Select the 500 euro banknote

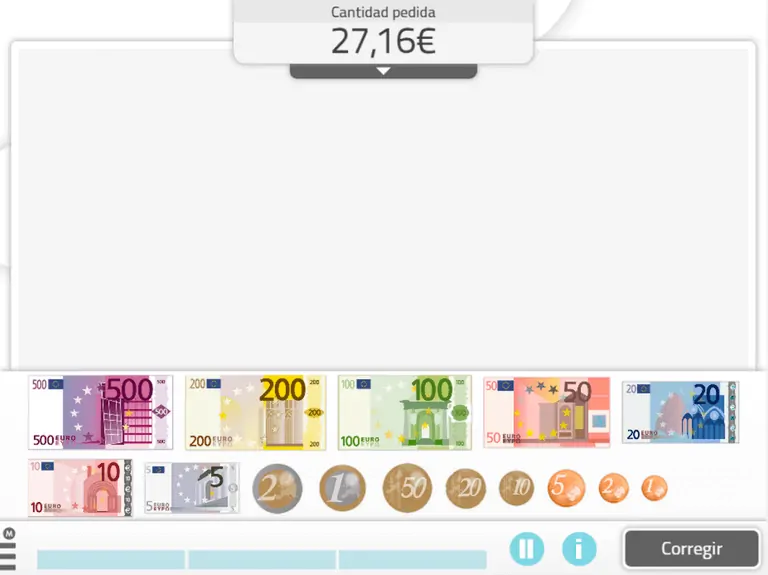tap(100, 412)
